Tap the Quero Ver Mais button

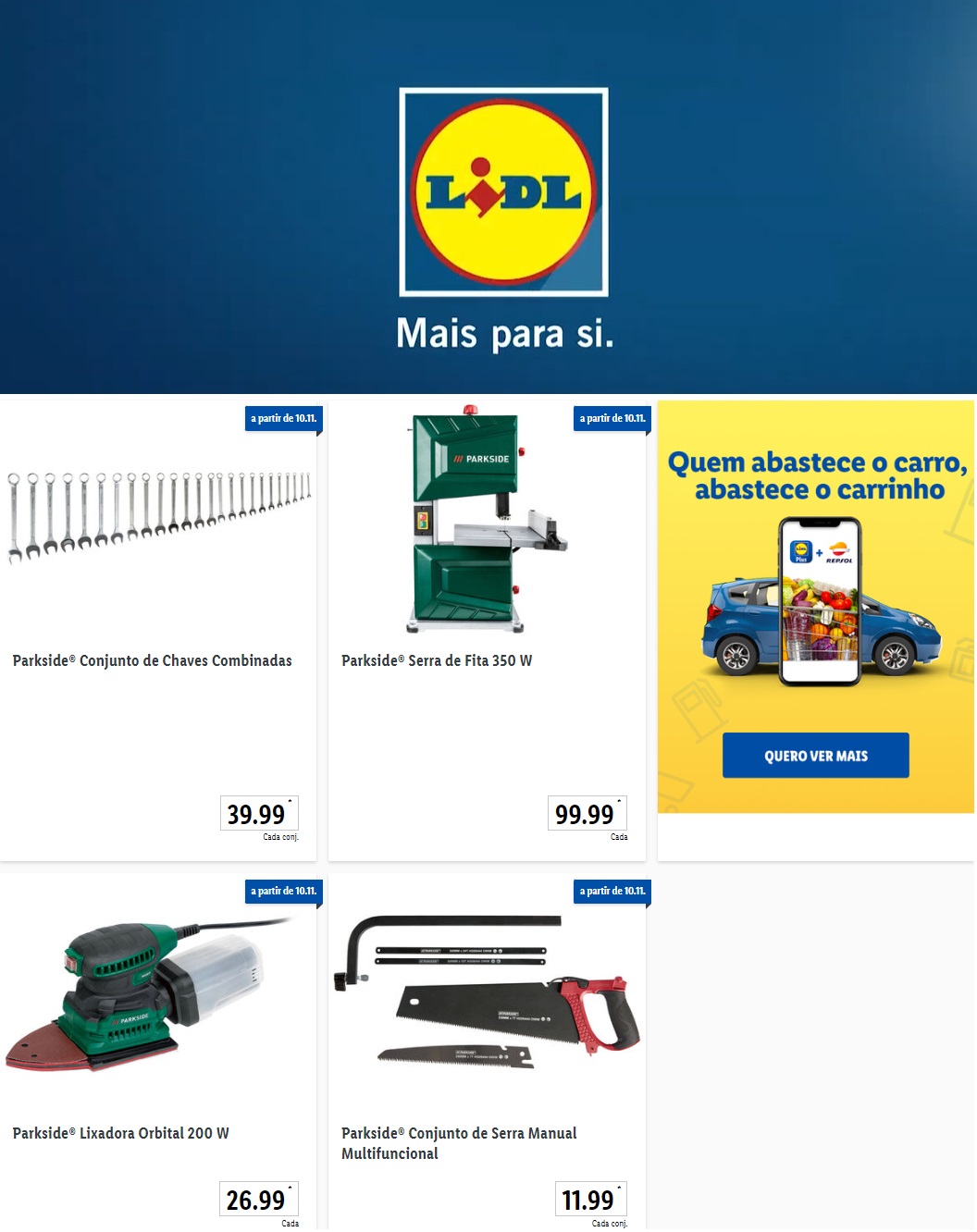815,756
